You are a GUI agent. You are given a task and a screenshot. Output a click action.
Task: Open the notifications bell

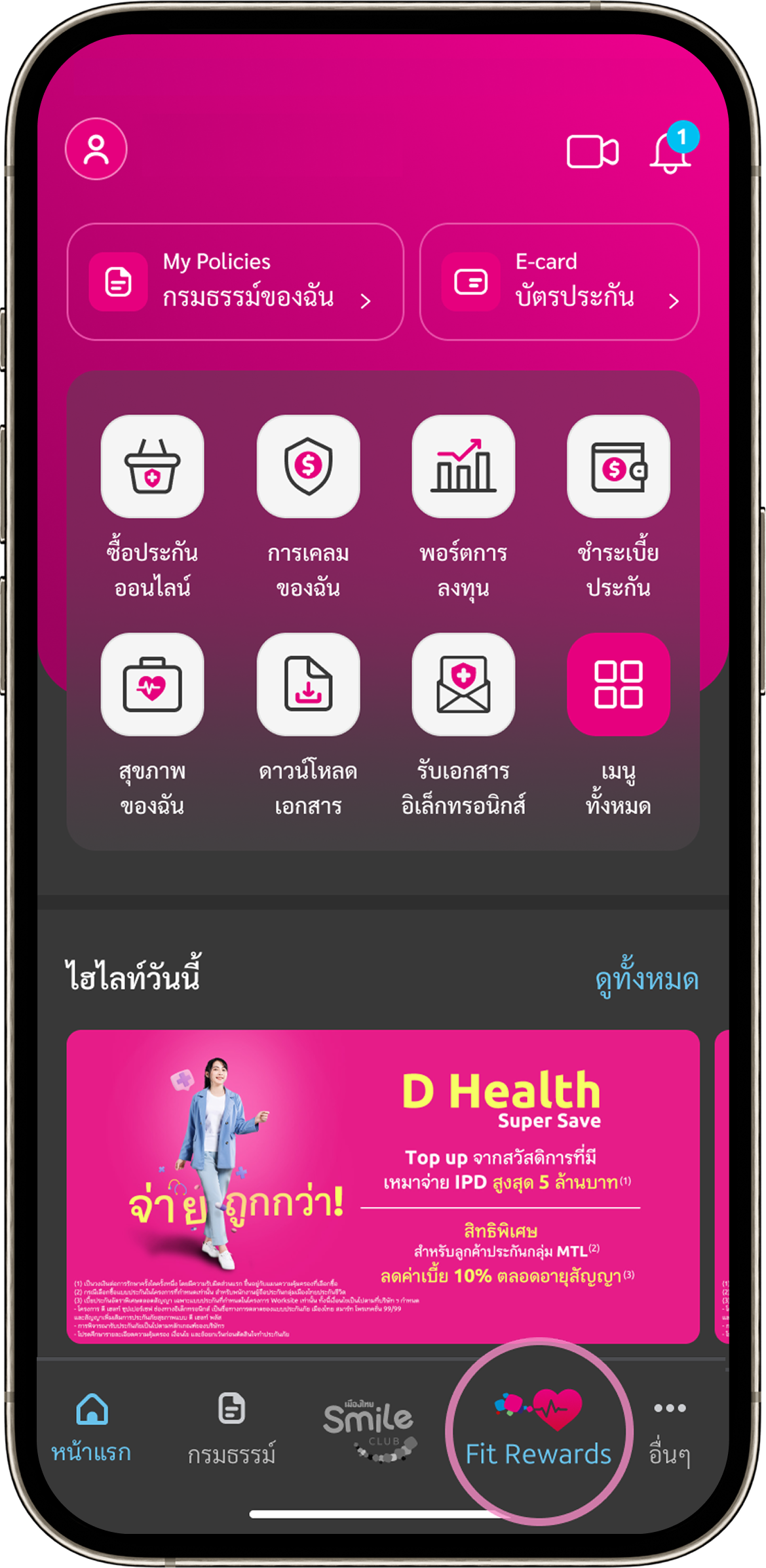[671, 152]
